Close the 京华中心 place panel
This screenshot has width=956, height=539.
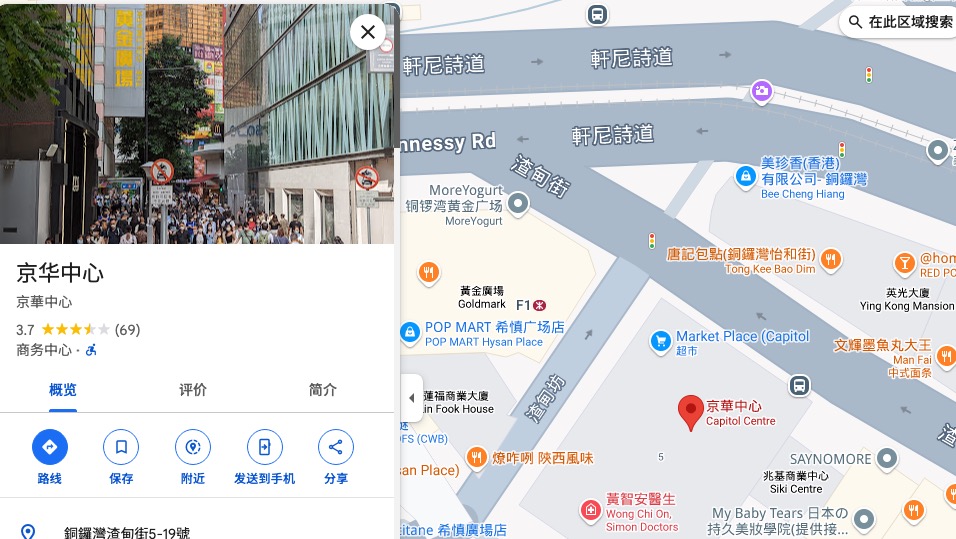pyautogui.click(x=368, y=32)
